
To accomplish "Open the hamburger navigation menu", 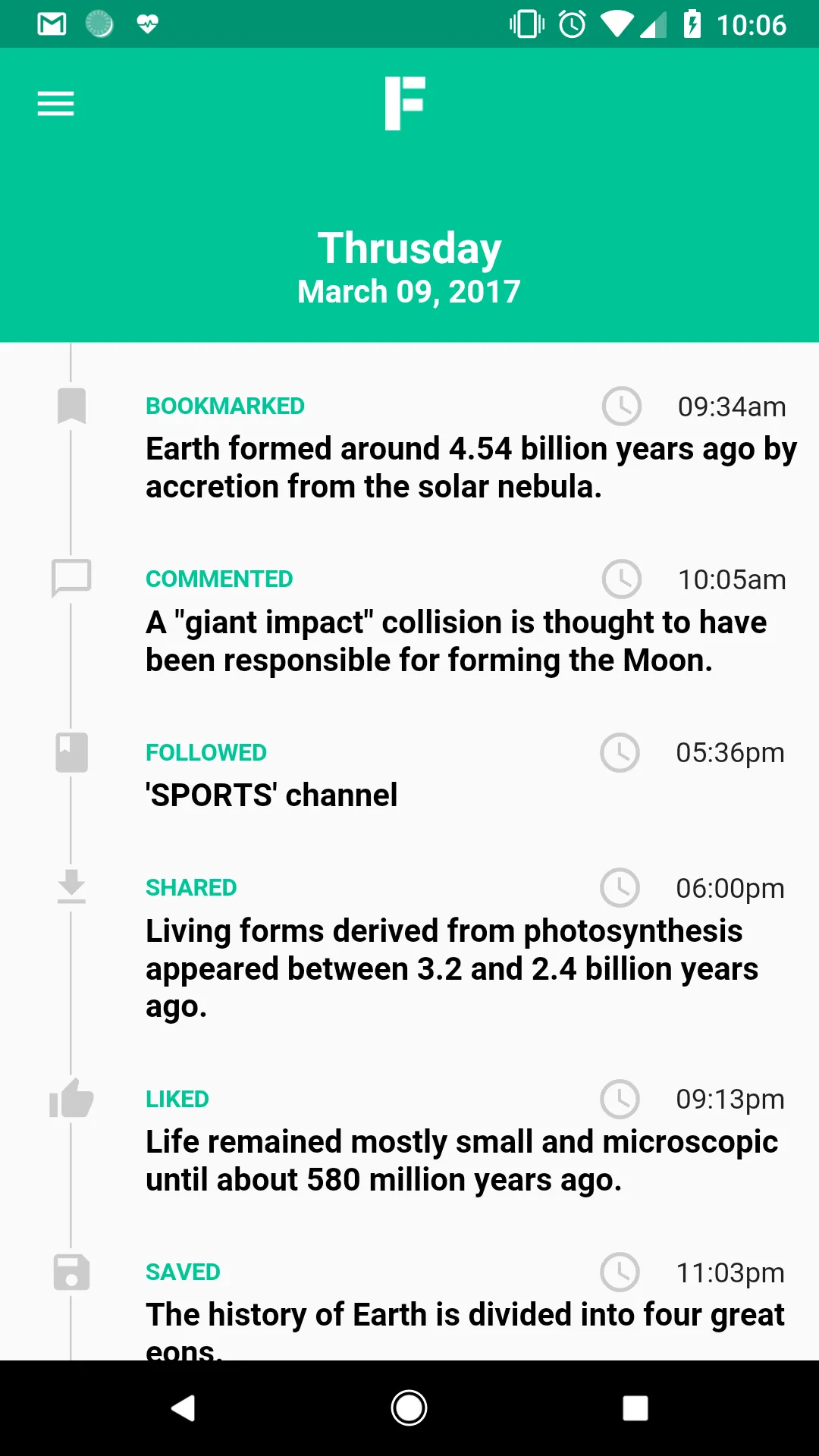I will [x=56, y=104].
